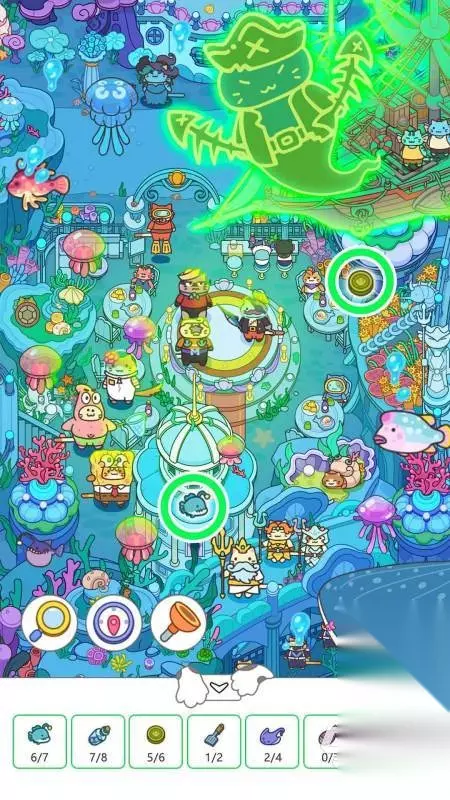Tap the circled anglerfish in the scene

(x=193, y=507)
